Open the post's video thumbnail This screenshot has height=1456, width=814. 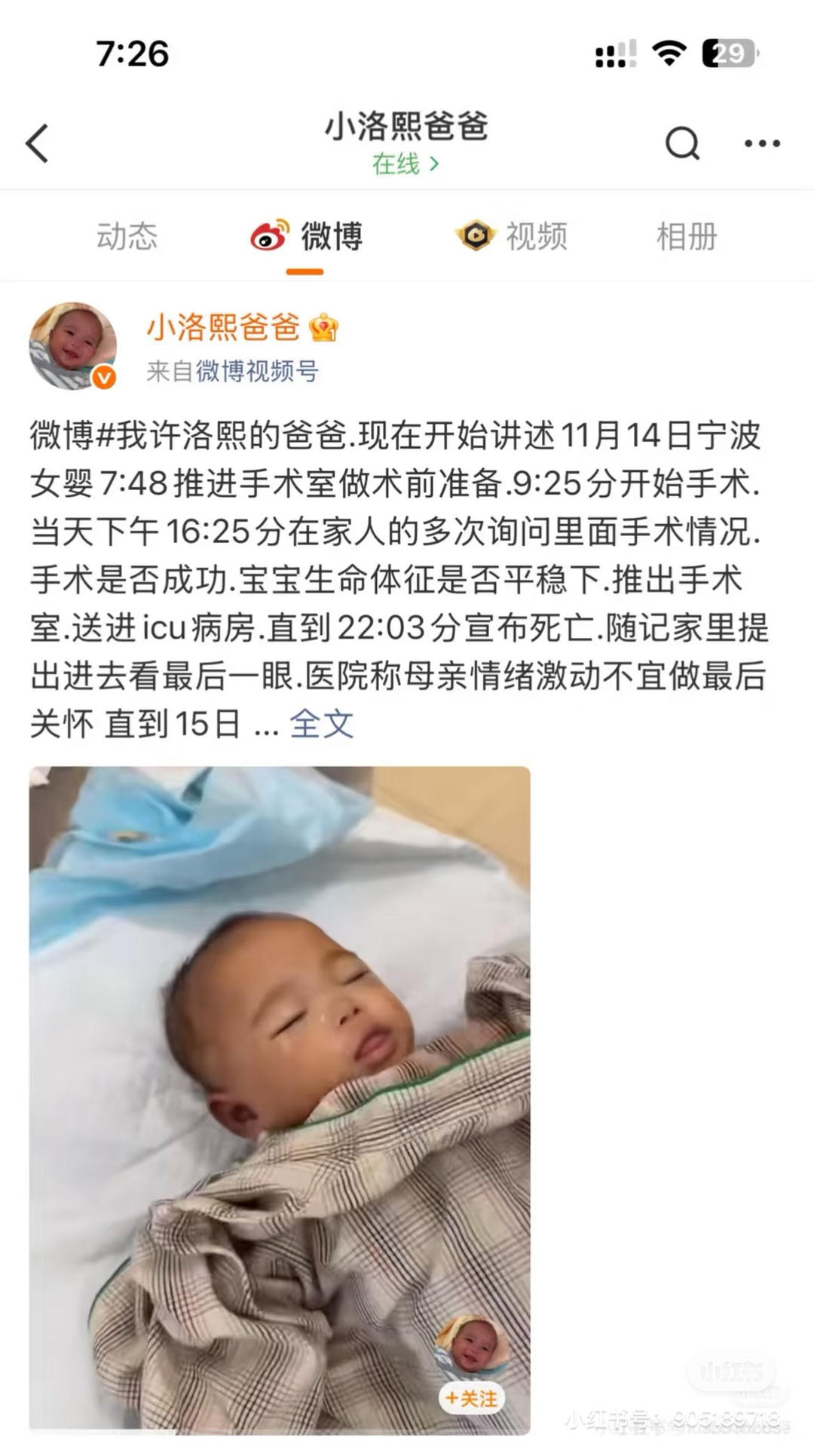[279, 1056]
